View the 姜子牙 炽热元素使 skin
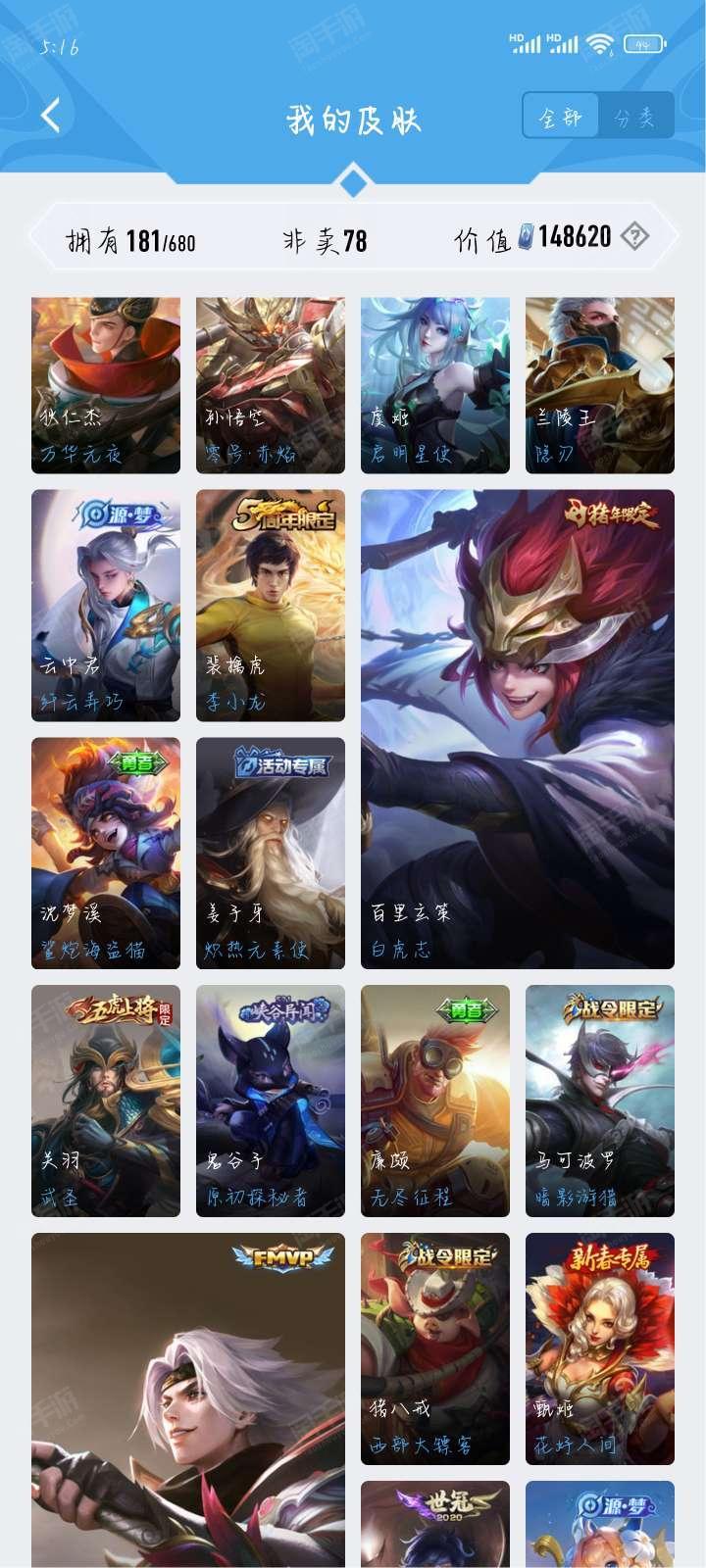Image resolution: width=706 pixels, height=1568 pixels. tap(271, 854)
